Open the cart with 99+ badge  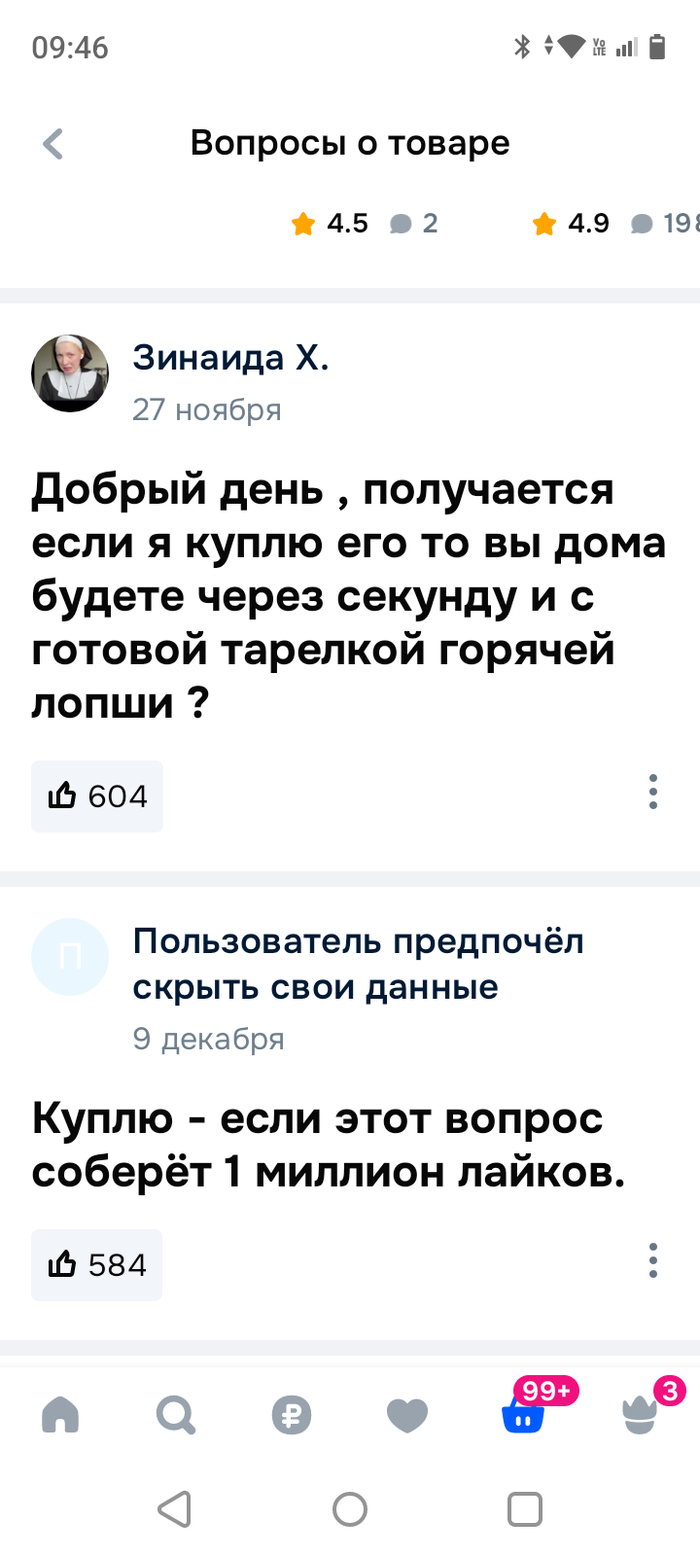click(x=523, y=1414)
